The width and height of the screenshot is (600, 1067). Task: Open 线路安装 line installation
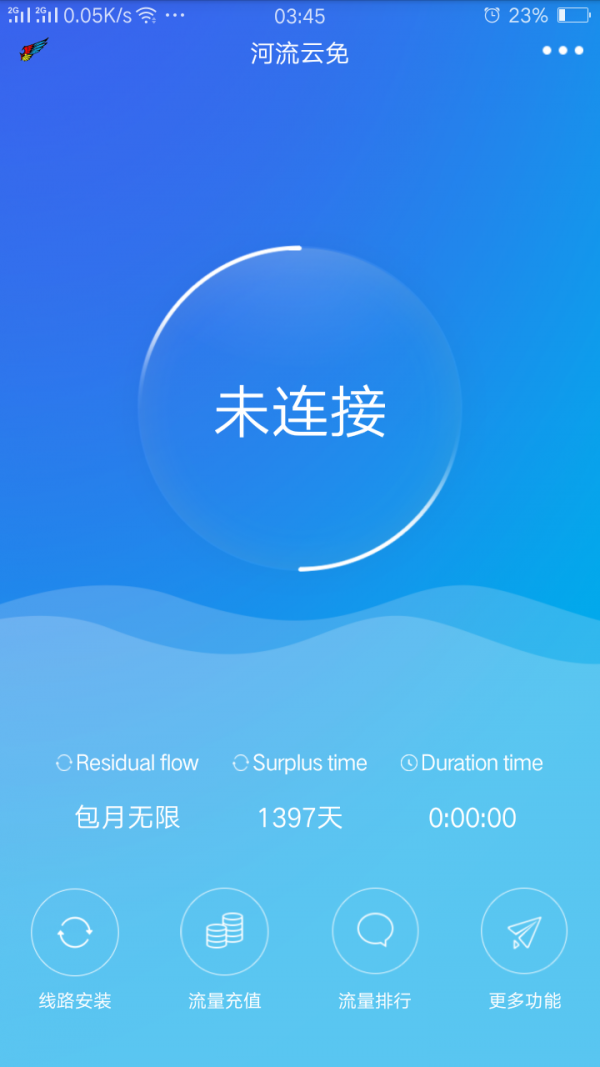[75, 932]
